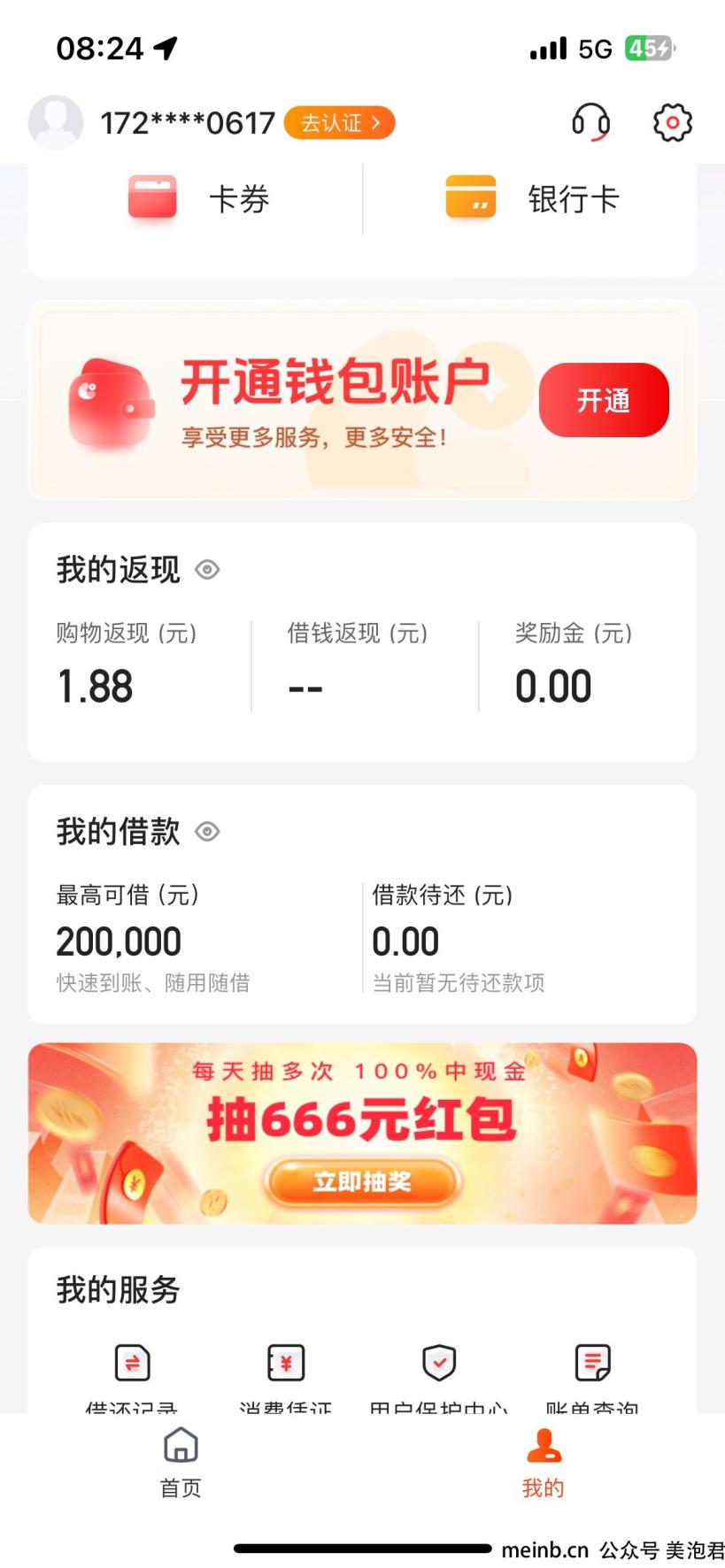
Task: Open 银行卡 bank cards
Action: pos(531,198)
